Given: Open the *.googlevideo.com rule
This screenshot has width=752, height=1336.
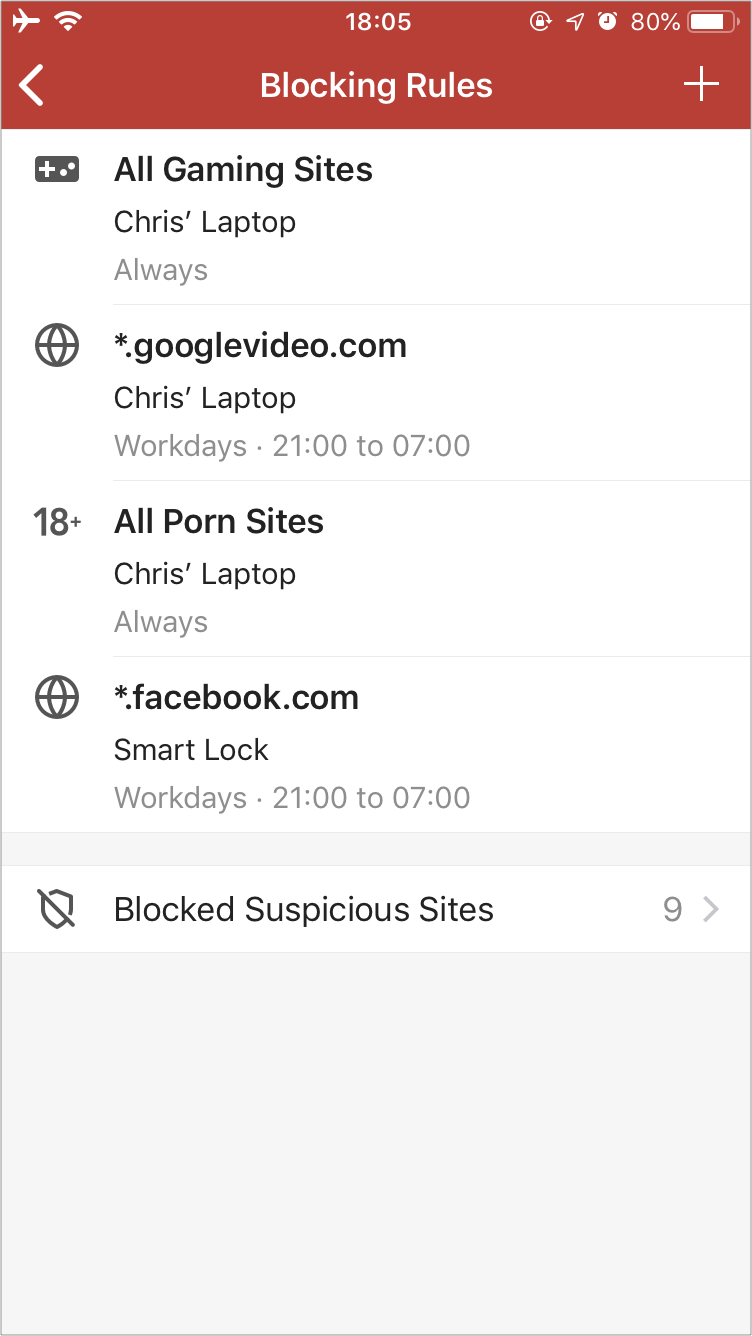Looking at the screenshot, I should pos(376,393).
